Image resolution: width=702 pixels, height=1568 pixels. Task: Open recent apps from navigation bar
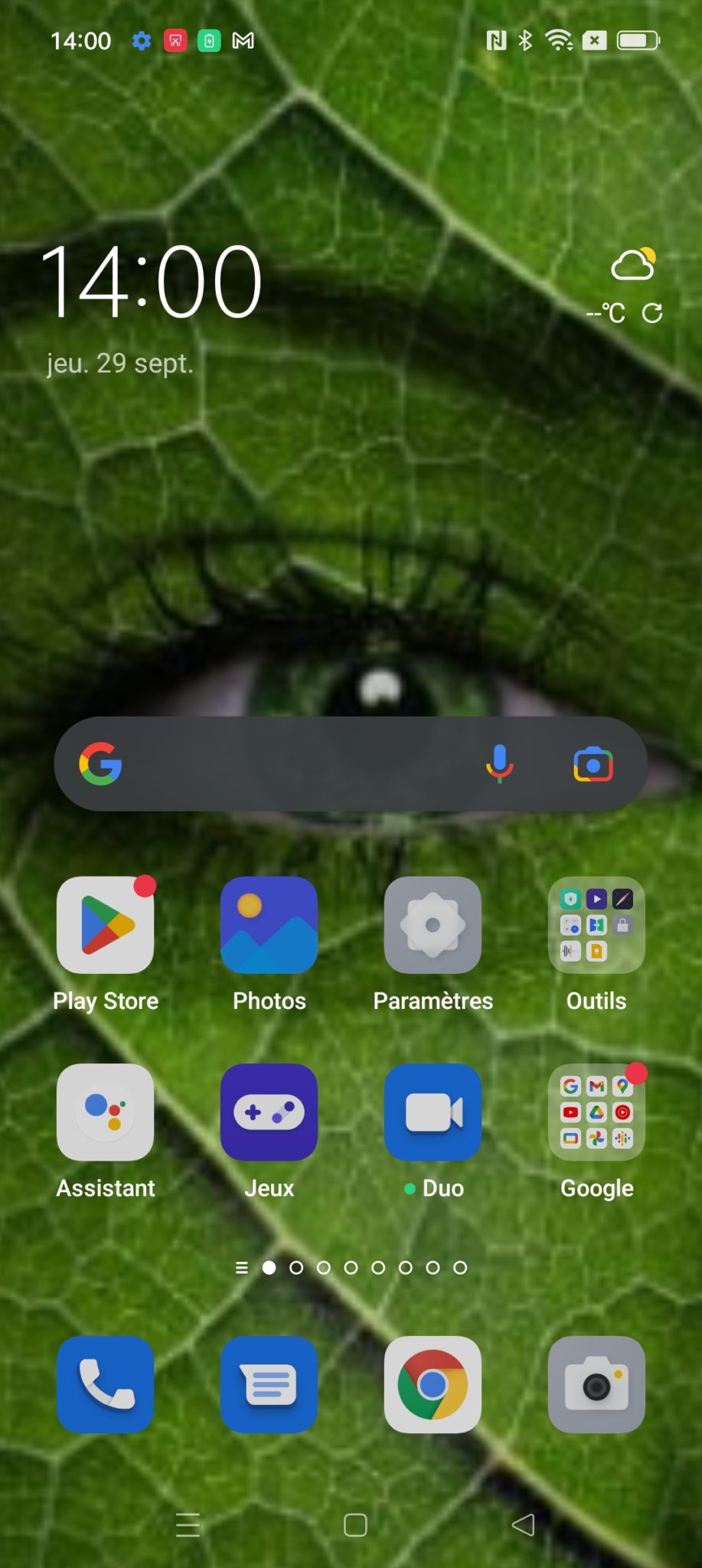point(188,1524)
